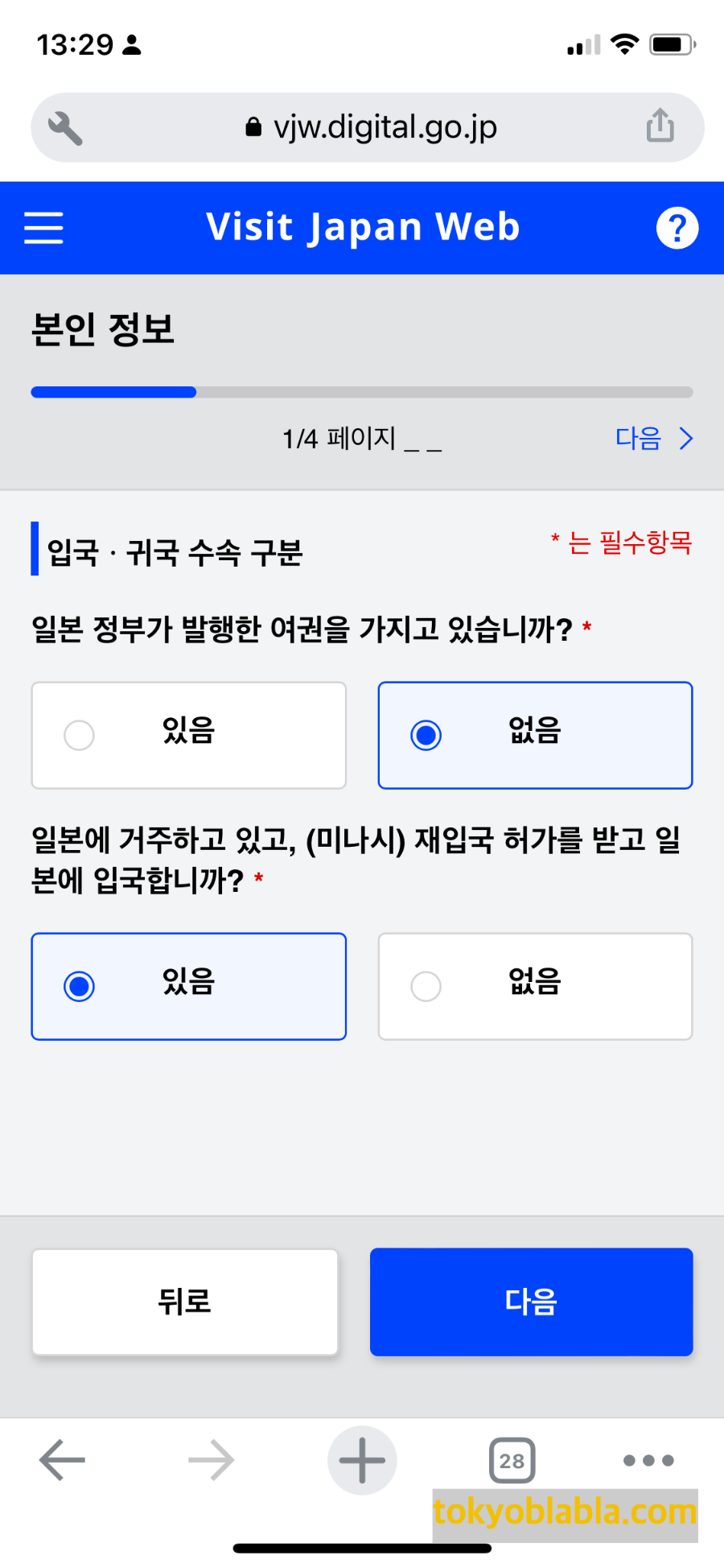724x1568 pixels.
Task: Open the hamburger menu on Visit Japan Web
Action: tap(44, 228)
